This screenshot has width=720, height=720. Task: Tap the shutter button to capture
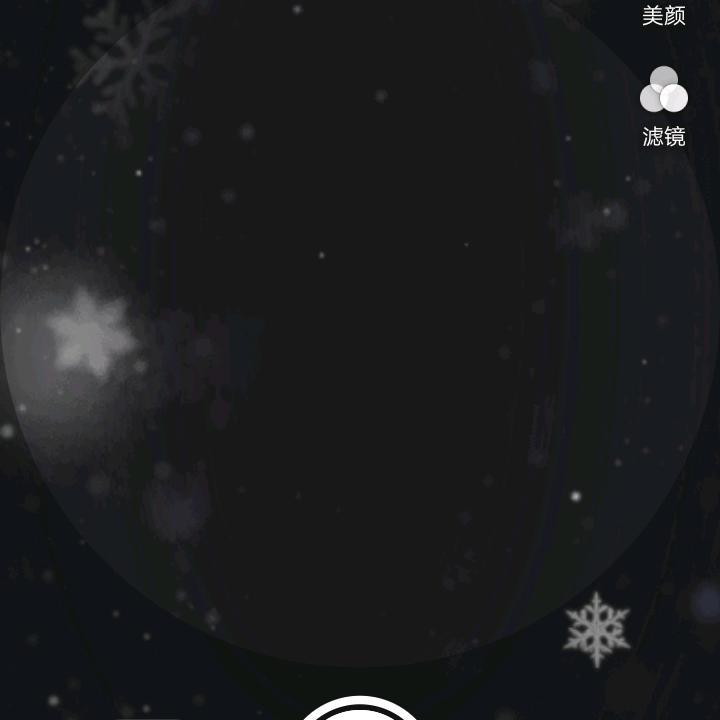pos(360,708)
